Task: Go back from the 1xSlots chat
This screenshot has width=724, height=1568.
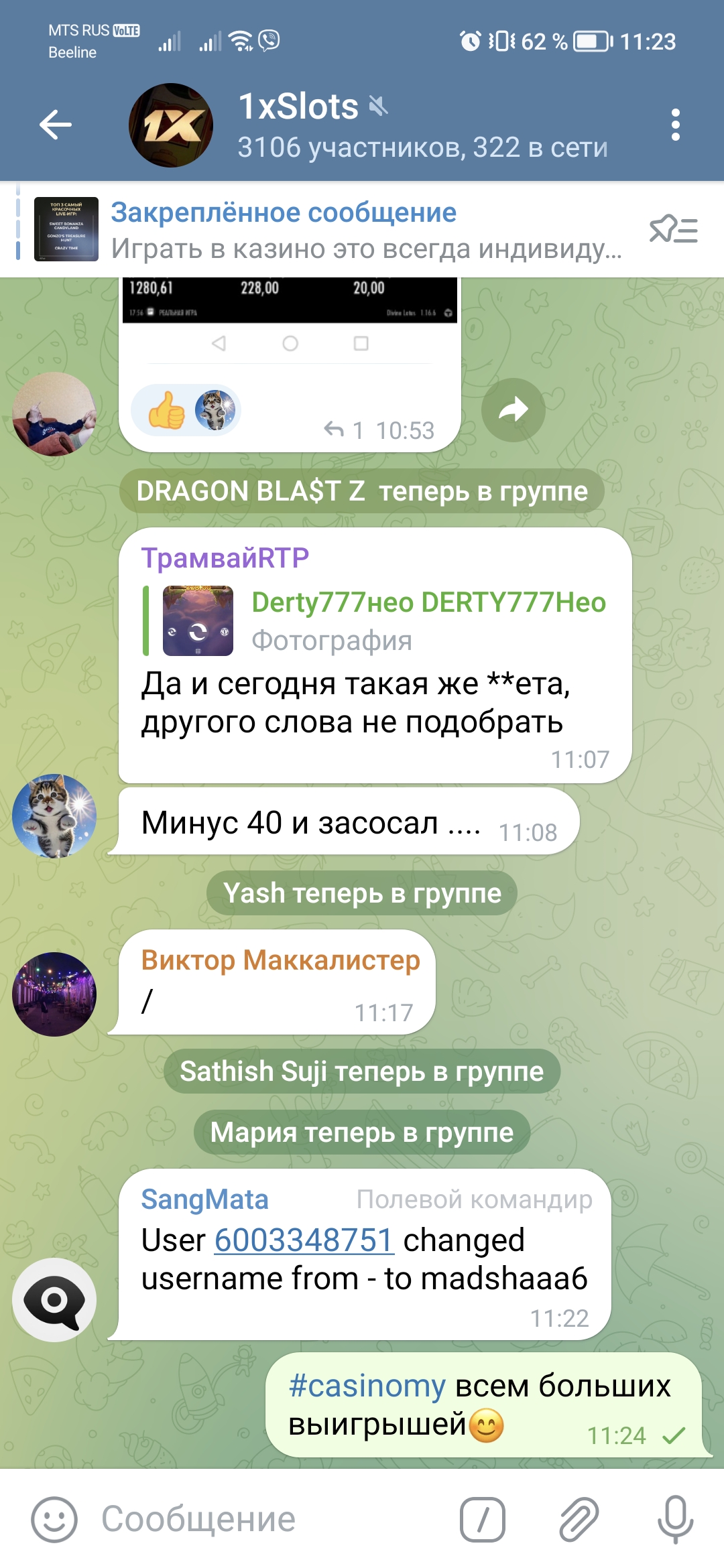Action: [55, 125]
